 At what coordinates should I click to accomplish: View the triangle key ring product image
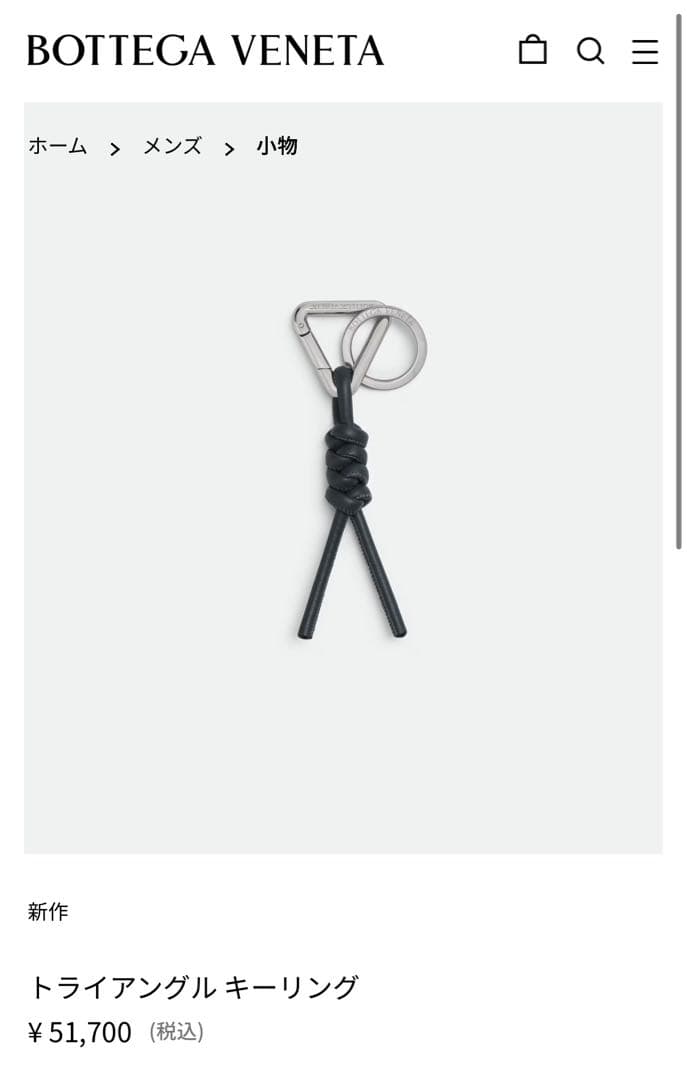coord(356,468)
